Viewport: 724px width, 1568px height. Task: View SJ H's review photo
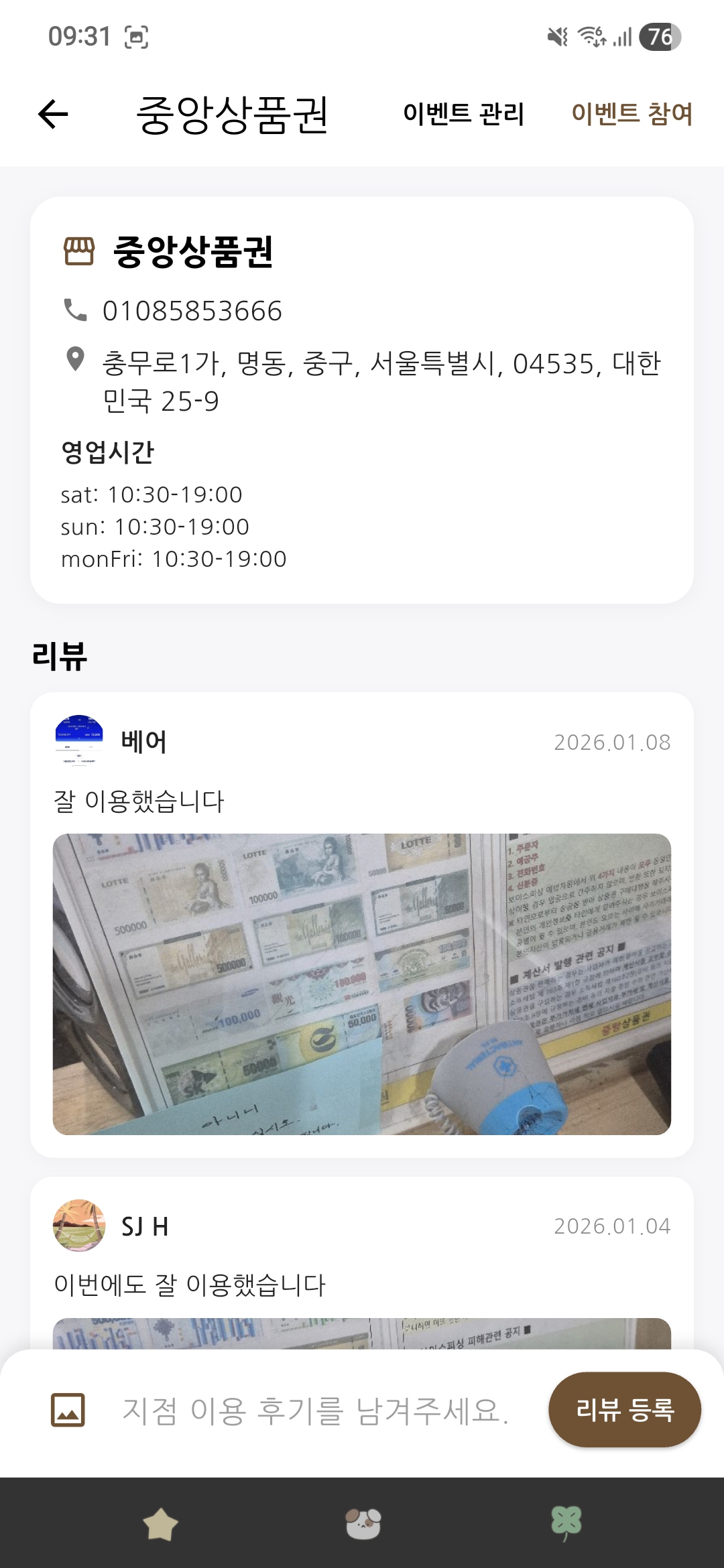(x=362, y=1333)
